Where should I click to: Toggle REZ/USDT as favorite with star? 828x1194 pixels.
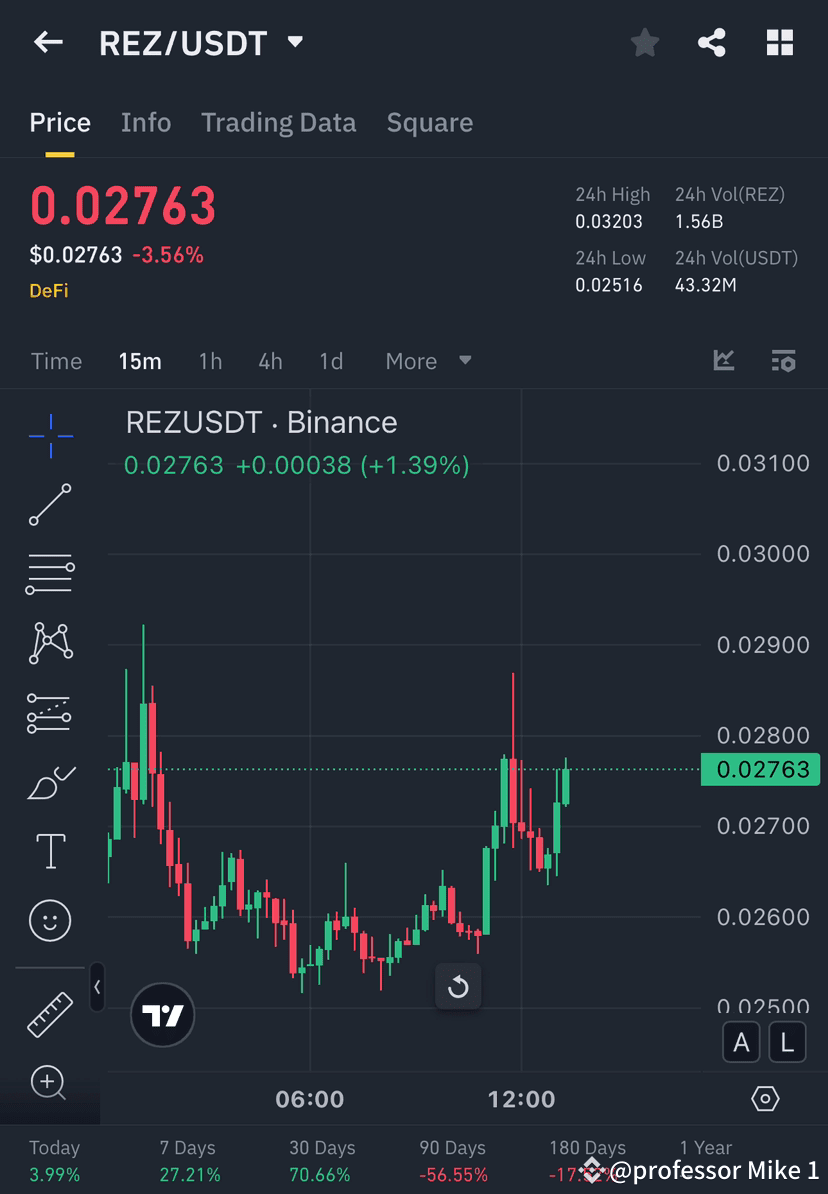[x=644, y=42]
